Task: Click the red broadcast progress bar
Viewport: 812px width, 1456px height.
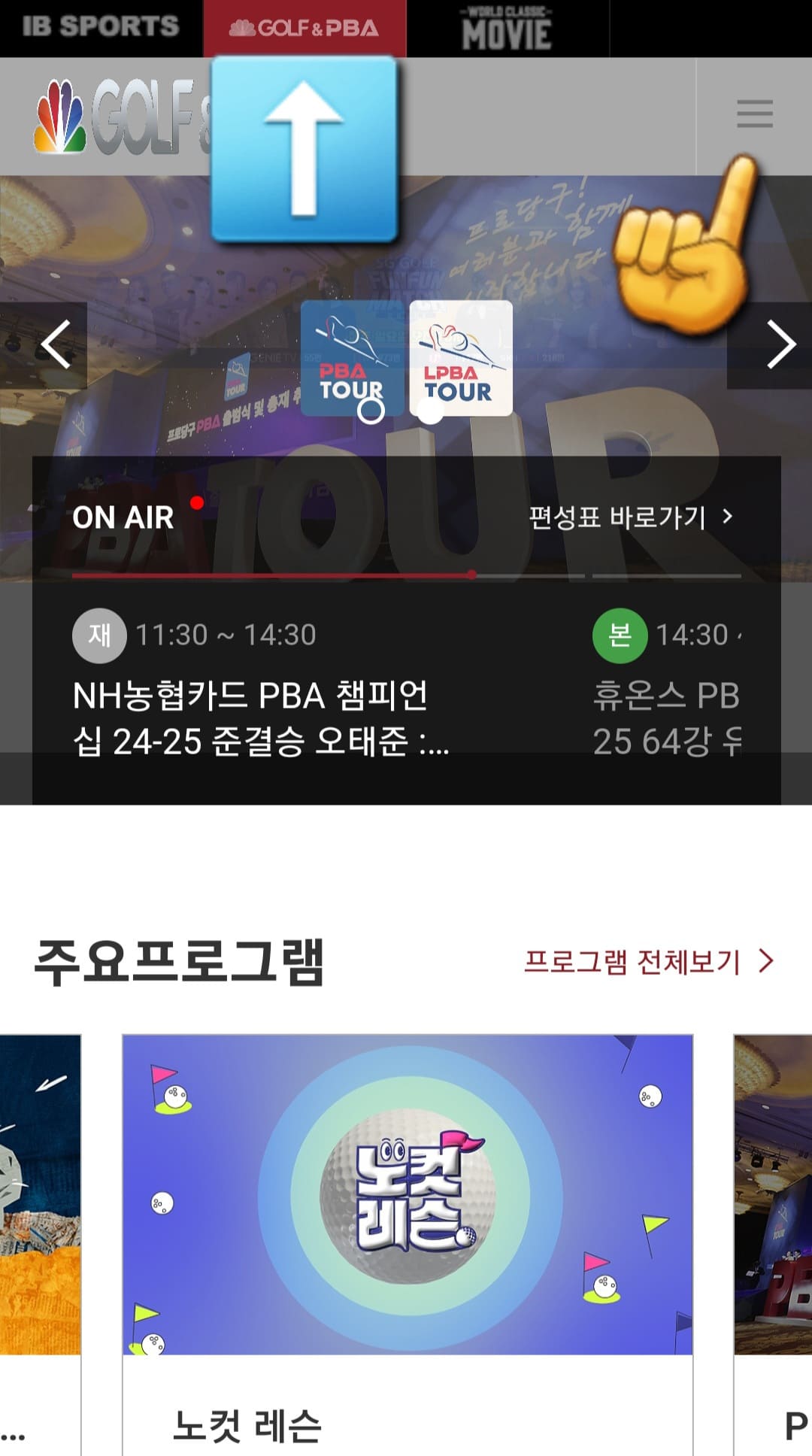Action: [x=271, y=573]
